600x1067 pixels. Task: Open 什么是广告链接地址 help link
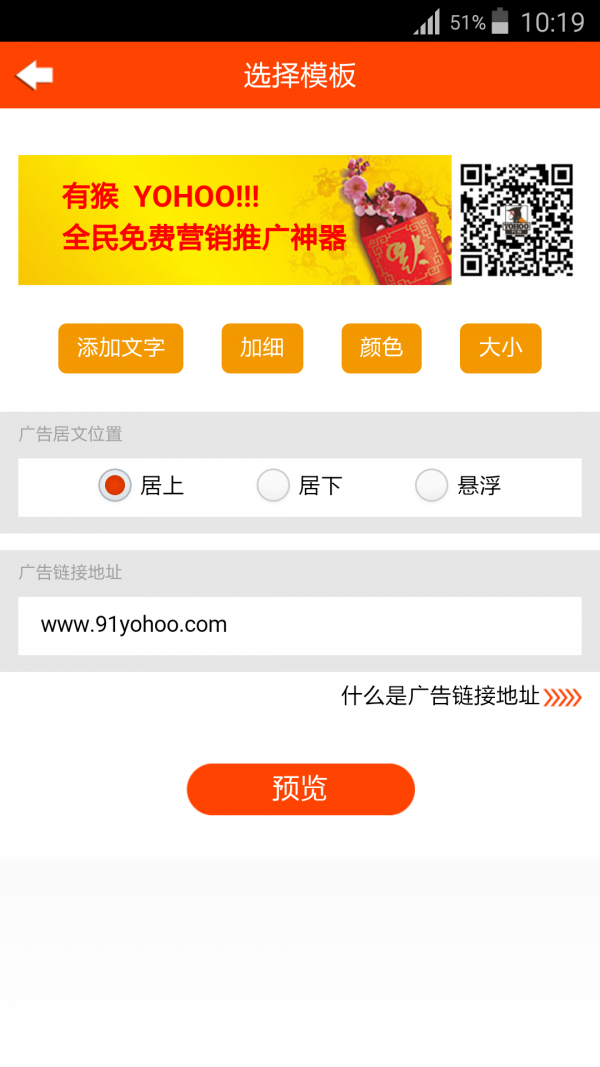(460, 696)
